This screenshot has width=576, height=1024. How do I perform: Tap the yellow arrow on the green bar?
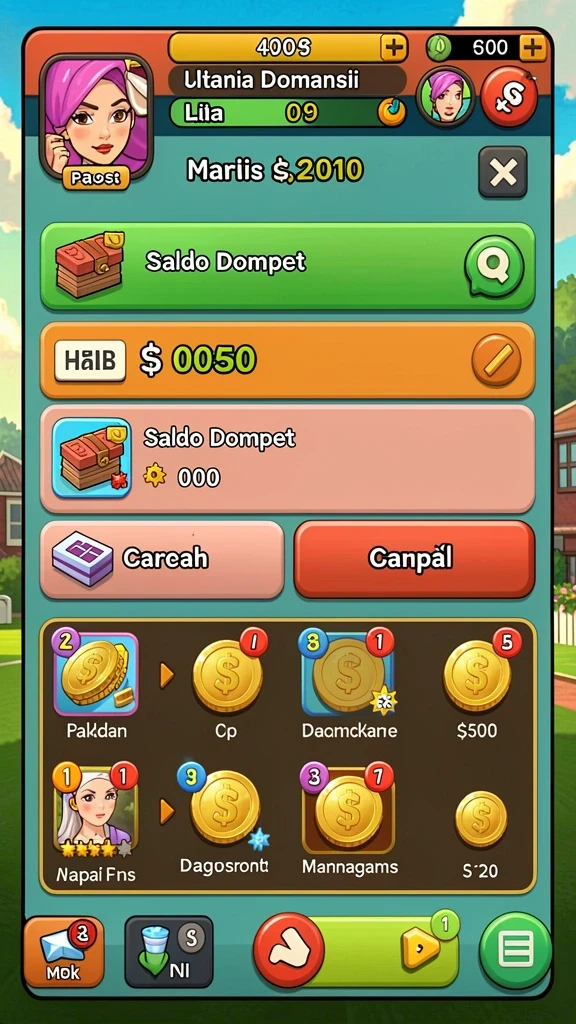pos(419,952)
